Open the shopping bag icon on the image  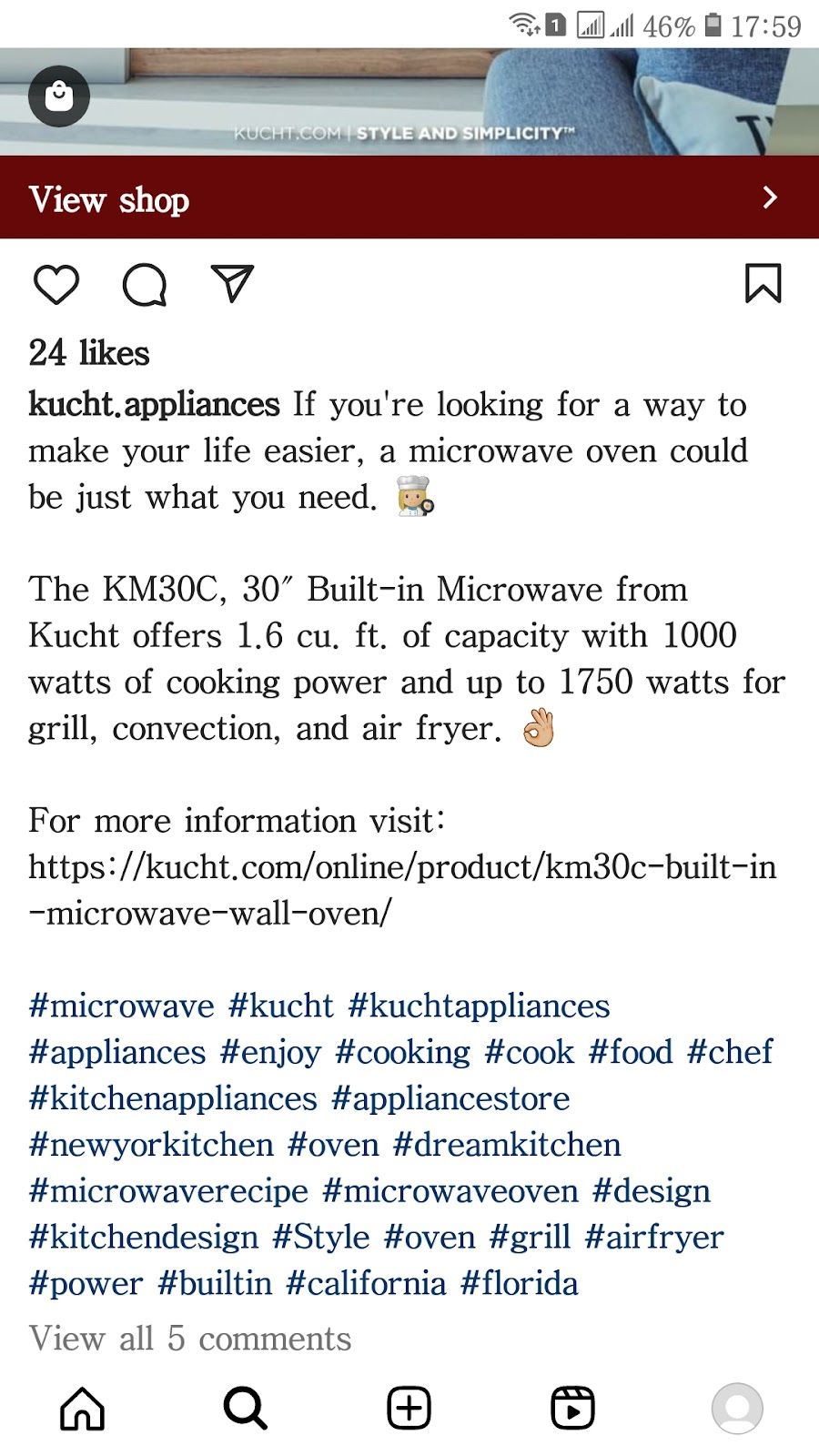pos(59,96)
